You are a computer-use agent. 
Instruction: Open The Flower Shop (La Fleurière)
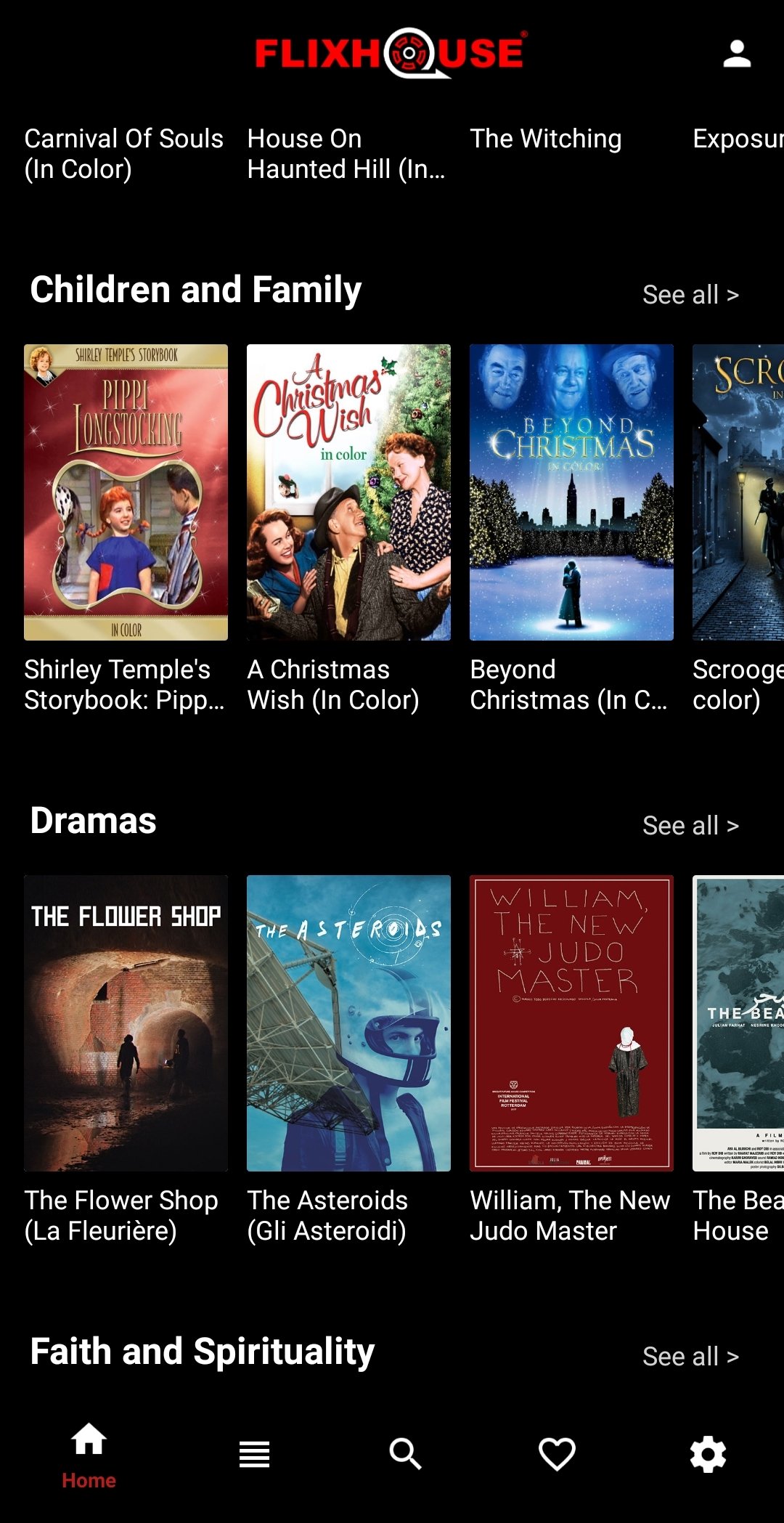point(126,1023)
